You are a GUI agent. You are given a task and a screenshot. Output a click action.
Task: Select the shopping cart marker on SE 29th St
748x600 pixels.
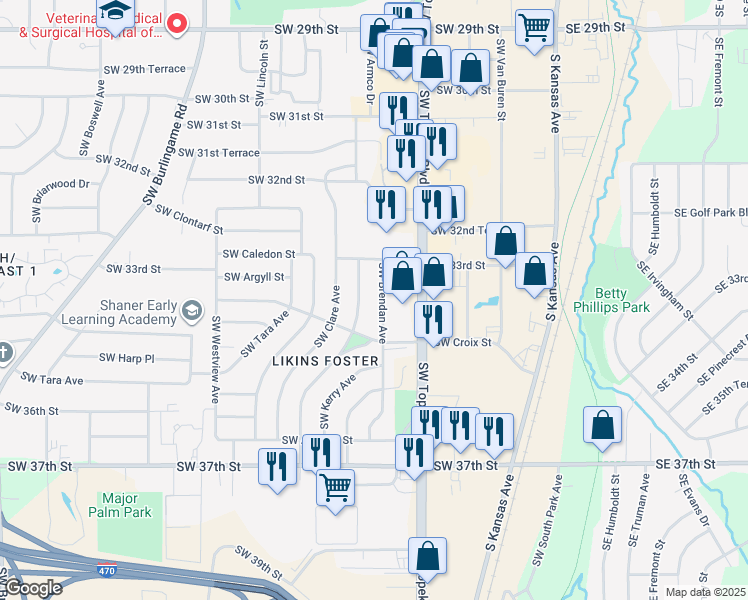(x=535, y=28)
